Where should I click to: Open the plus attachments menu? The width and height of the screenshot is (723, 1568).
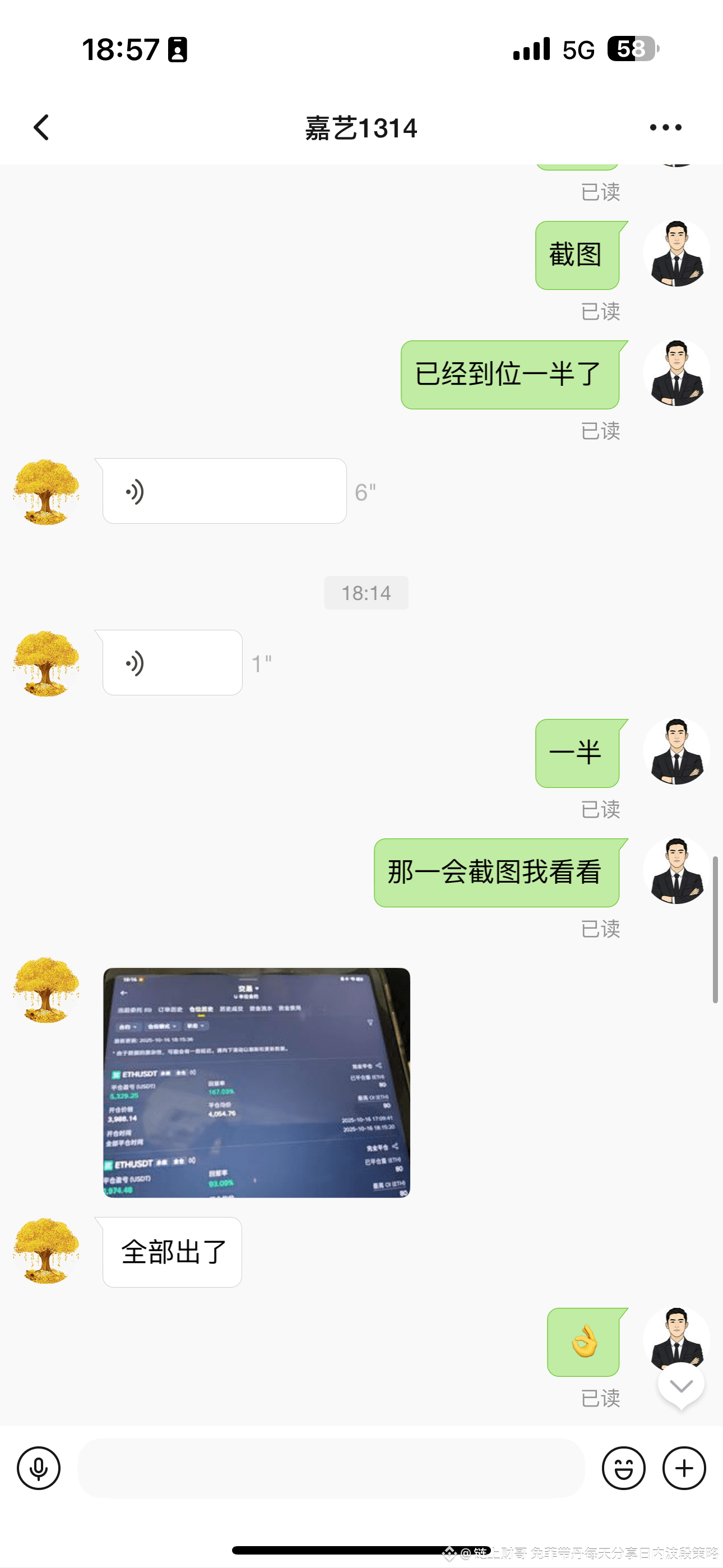[x=684, y=1468]
